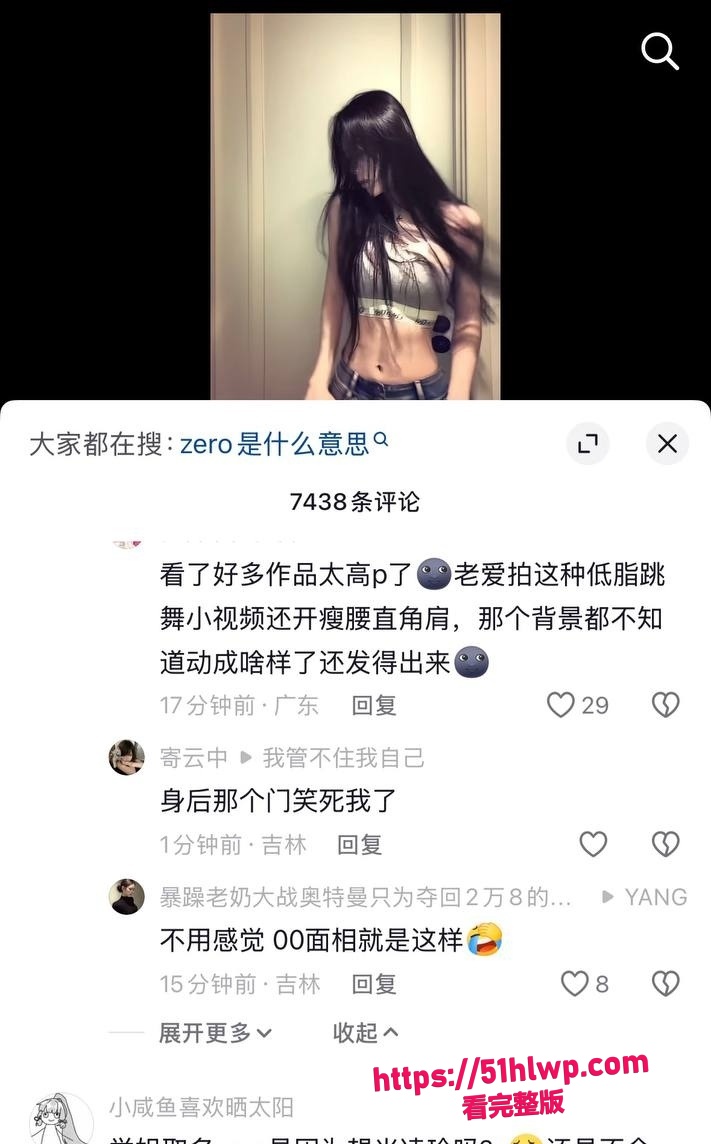Image resolution: width=711 pixels, height=1144 pixels.
Task: Open search with the magnifier icon
Action: click(x=660, y=51)
